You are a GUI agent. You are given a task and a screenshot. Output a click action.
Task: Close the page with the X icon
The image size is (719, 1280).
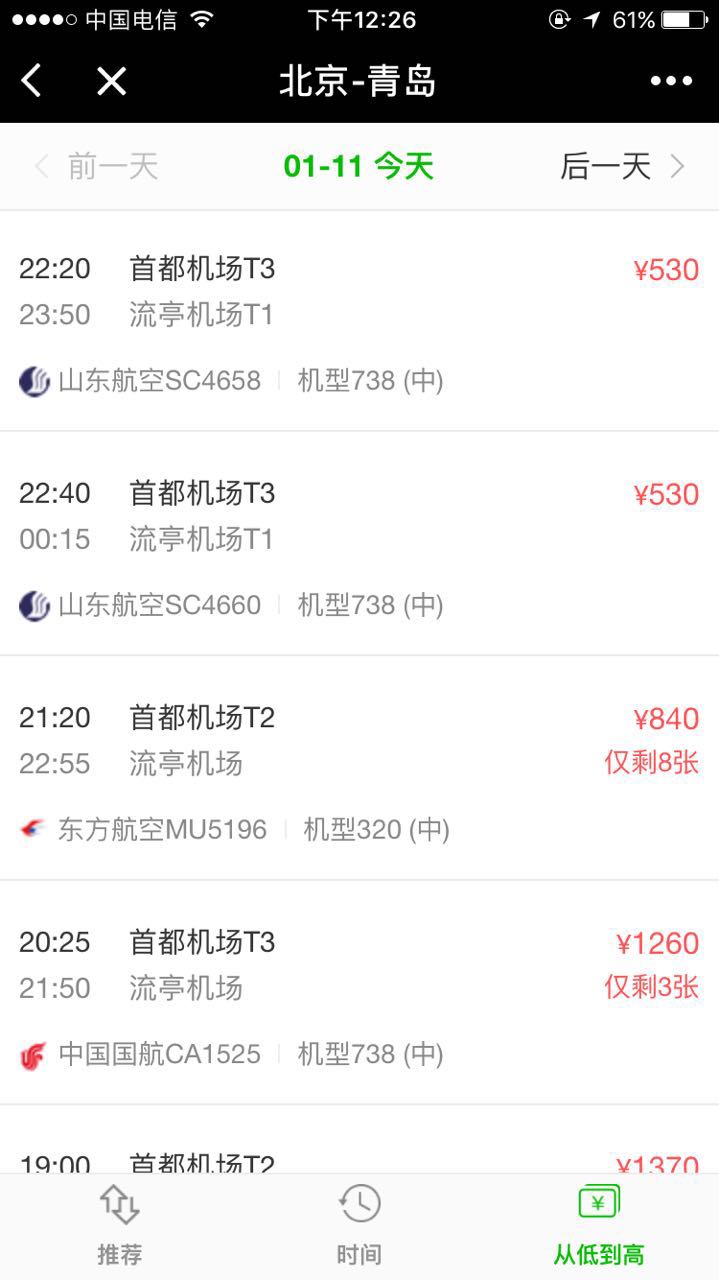111,80
